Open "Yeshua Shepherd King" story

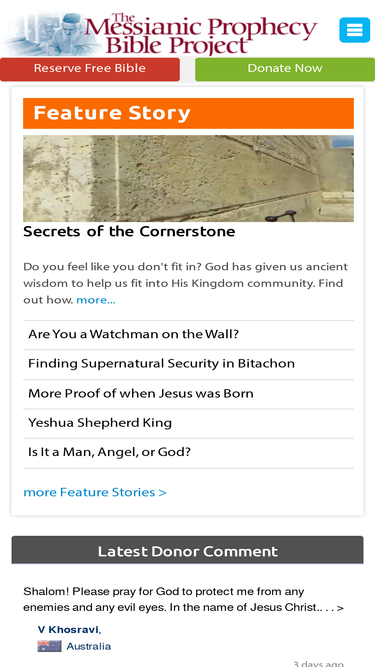tap(188, 423)
